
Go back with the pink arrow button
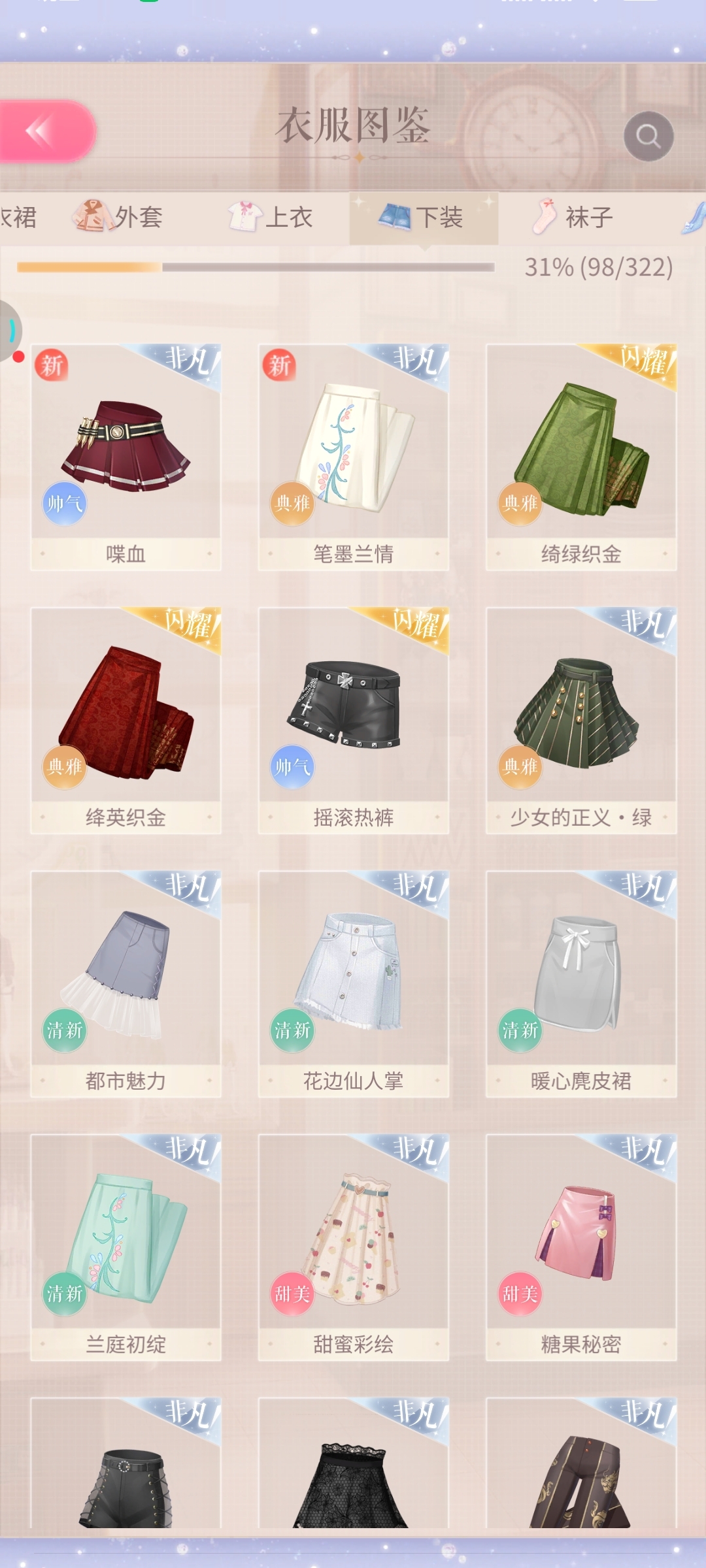(x=46, y=131)
